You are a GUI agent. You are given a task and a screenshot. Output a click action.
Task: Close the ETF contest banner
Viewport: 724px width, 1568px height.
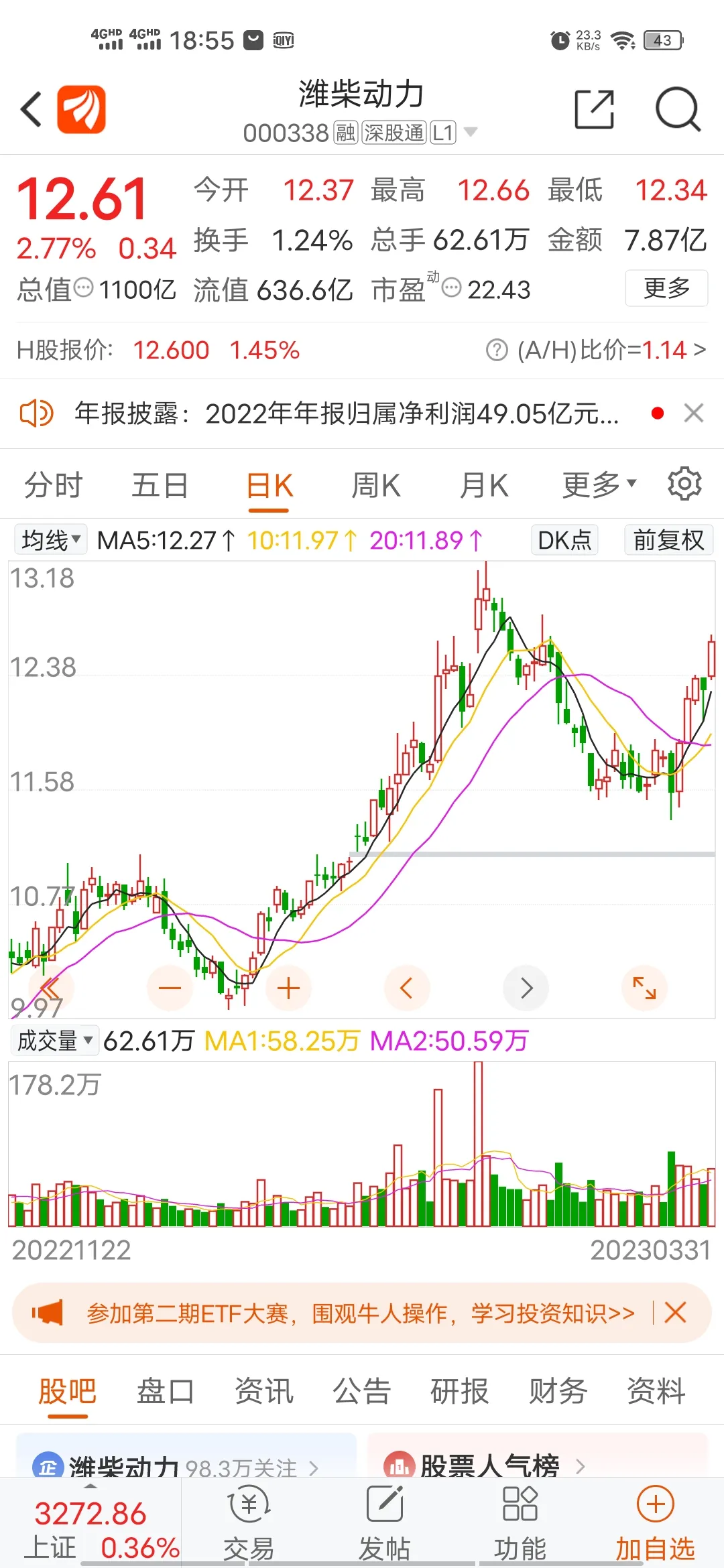point(675,1313)
